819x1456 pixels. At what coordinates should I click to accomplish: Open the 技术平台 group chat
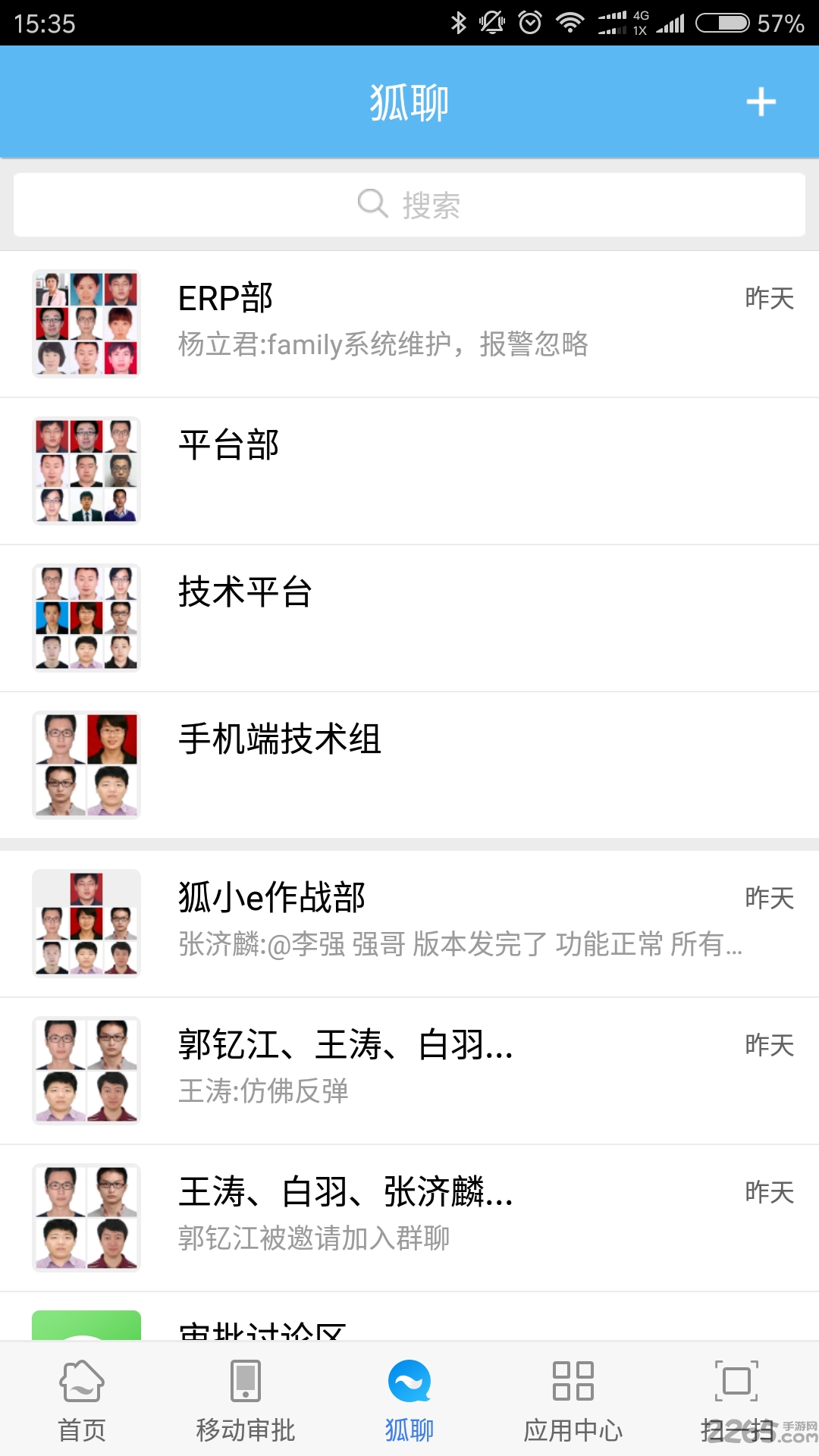click(409, 618)
